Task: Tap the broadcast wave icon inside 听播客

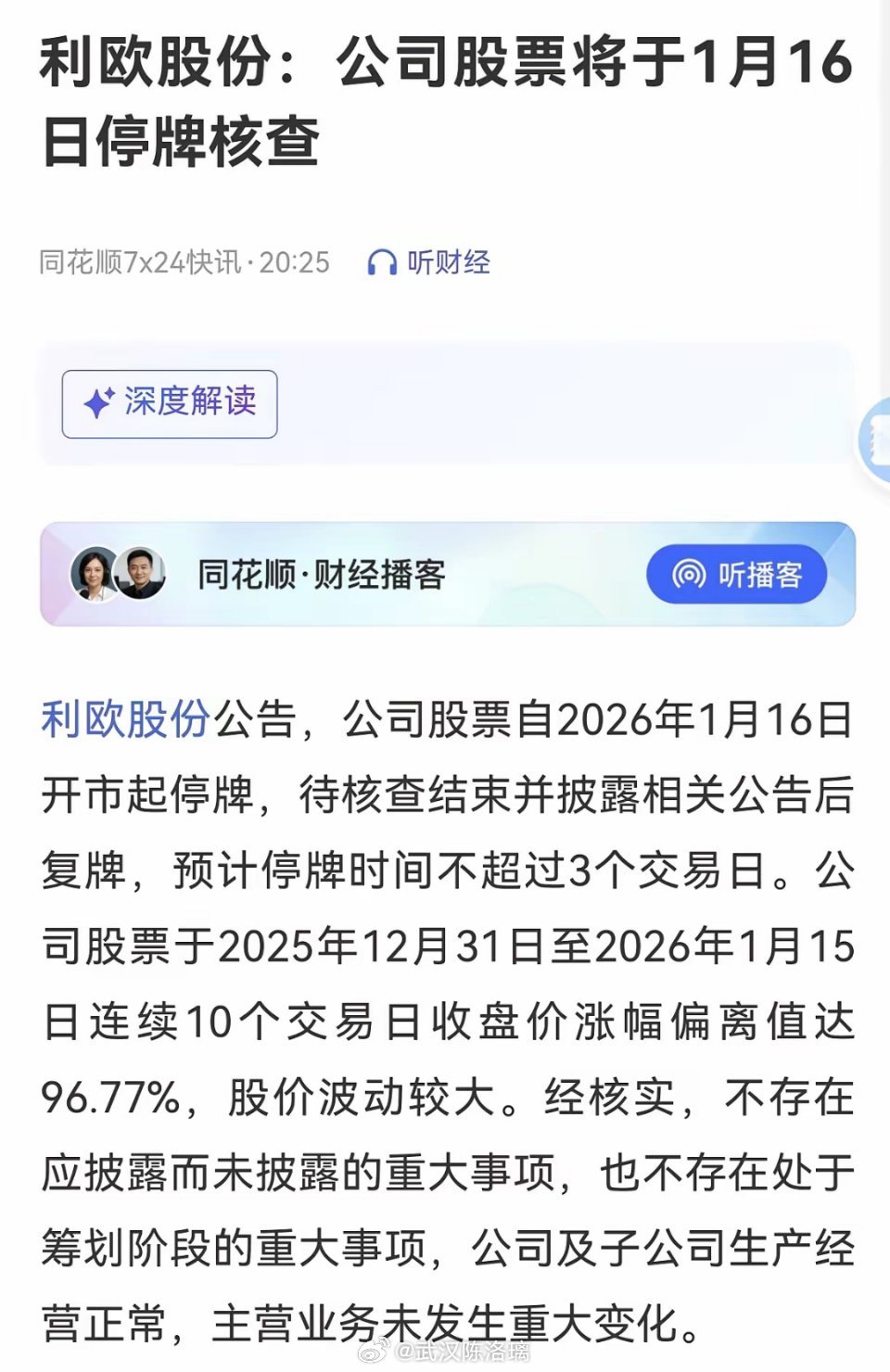Action: tap(688, 575)
